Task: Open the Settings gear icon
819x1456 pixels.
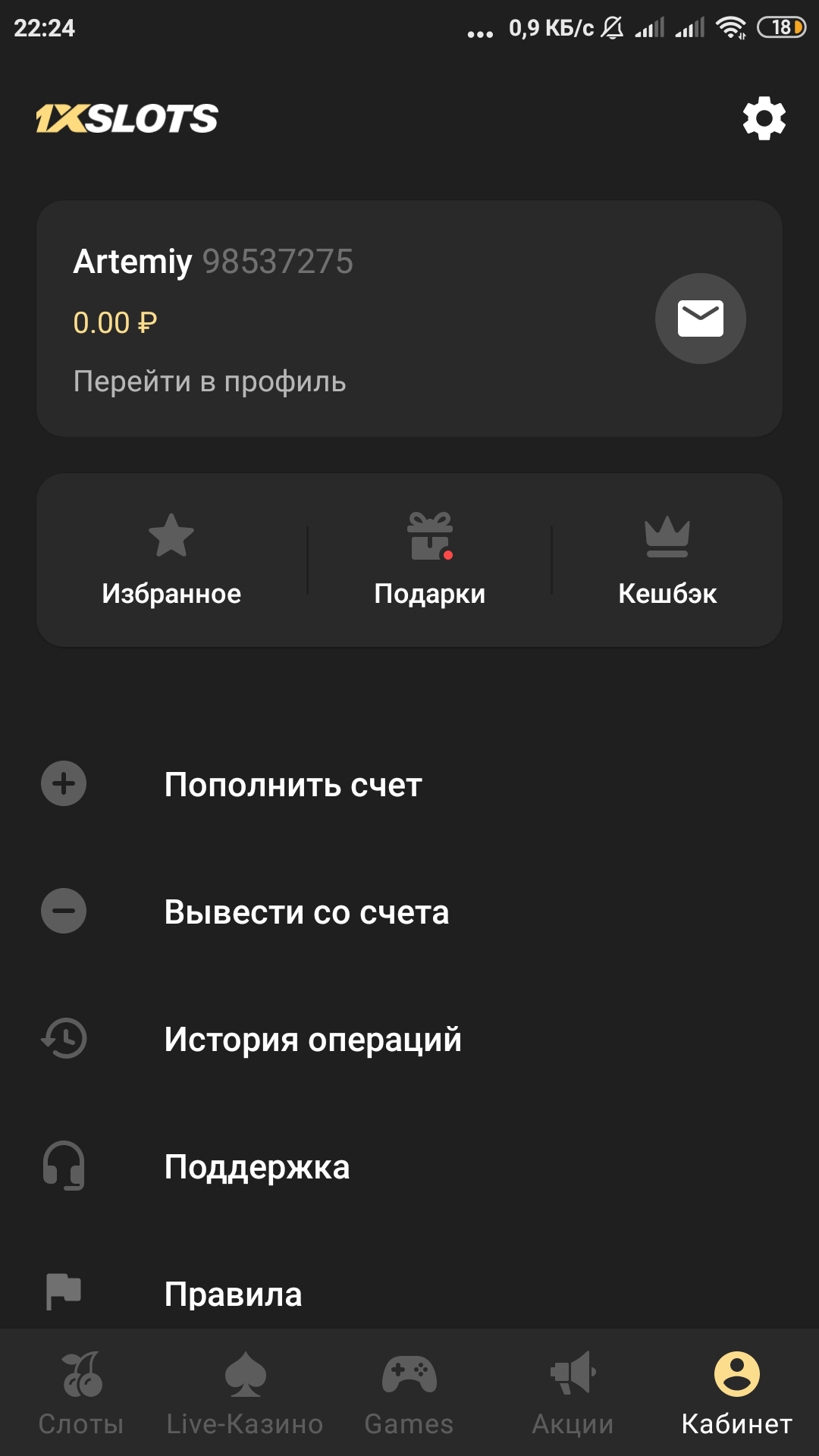Action: coord(764,118)
